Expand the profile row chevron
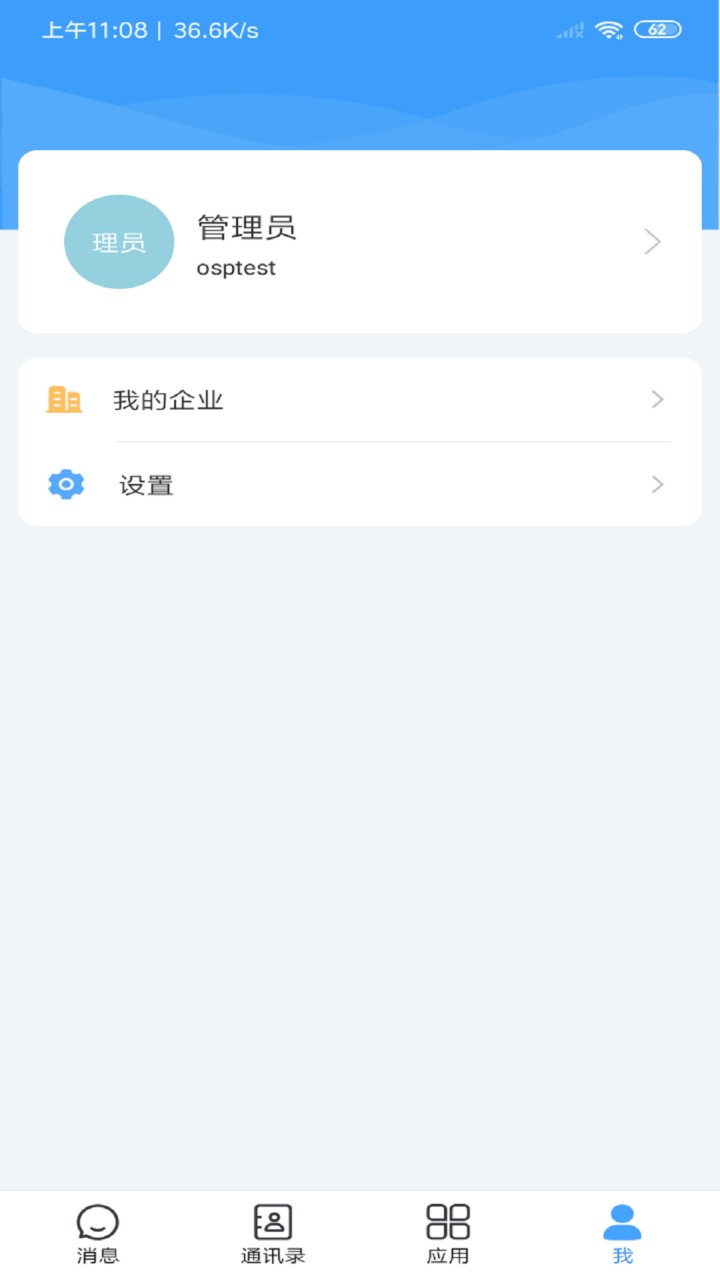Image resolution: width=720 pixels, height=1280 pixels. pyautogui.click(x=652, y=241)
